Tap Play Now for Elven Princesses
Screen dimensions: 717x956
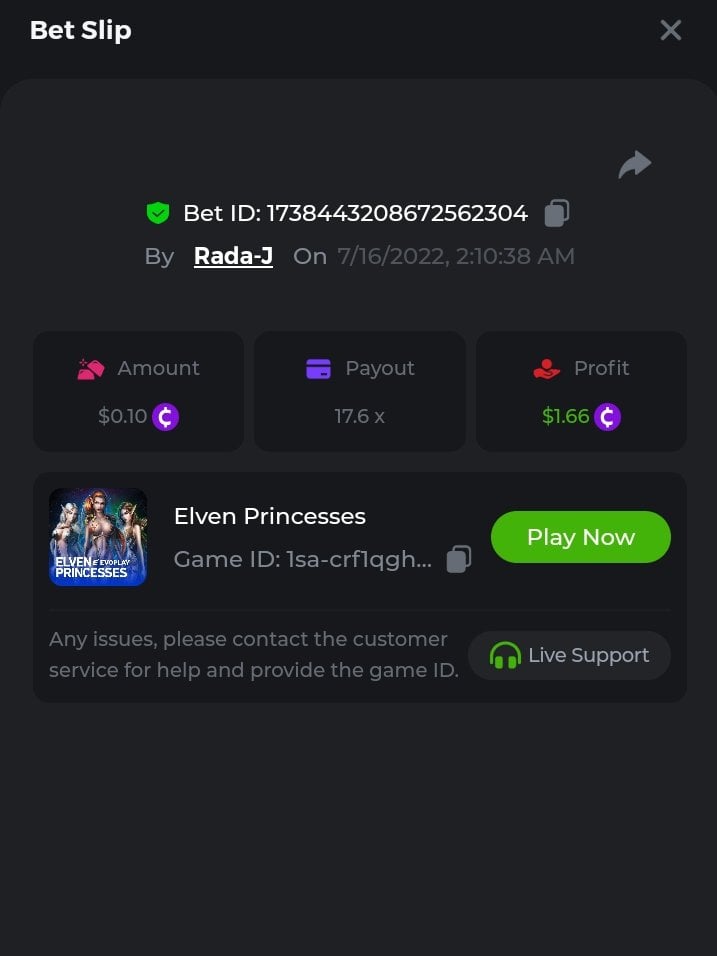[x=580, y=537]
